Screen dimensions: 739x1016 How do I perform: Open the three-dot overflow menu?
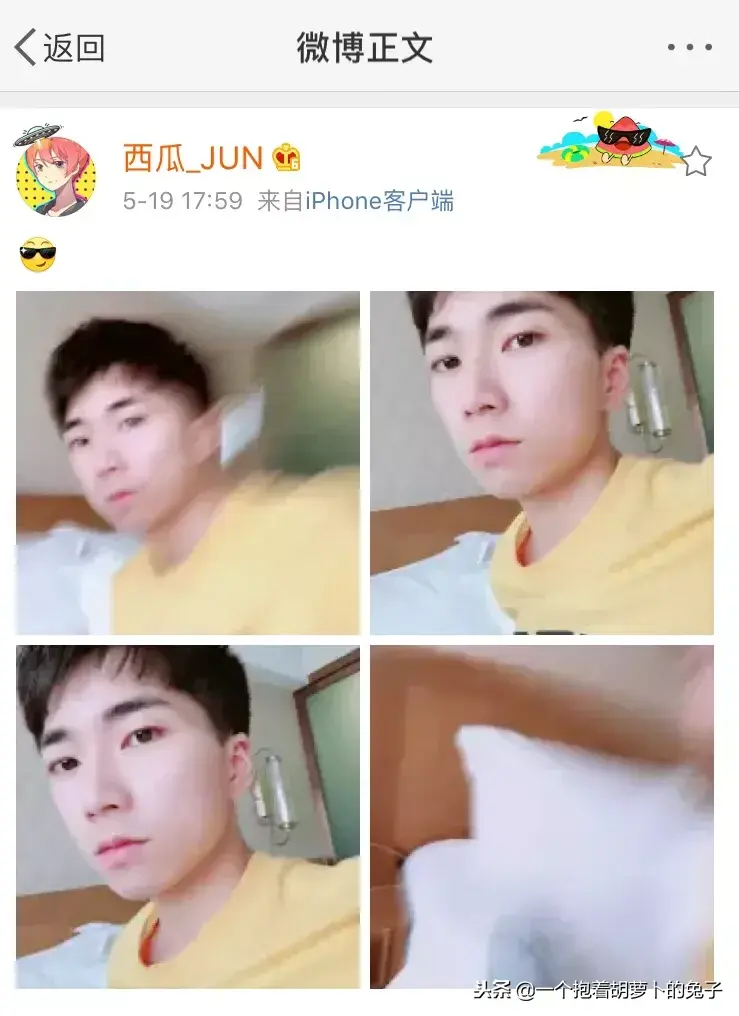(x=689, y=47)
